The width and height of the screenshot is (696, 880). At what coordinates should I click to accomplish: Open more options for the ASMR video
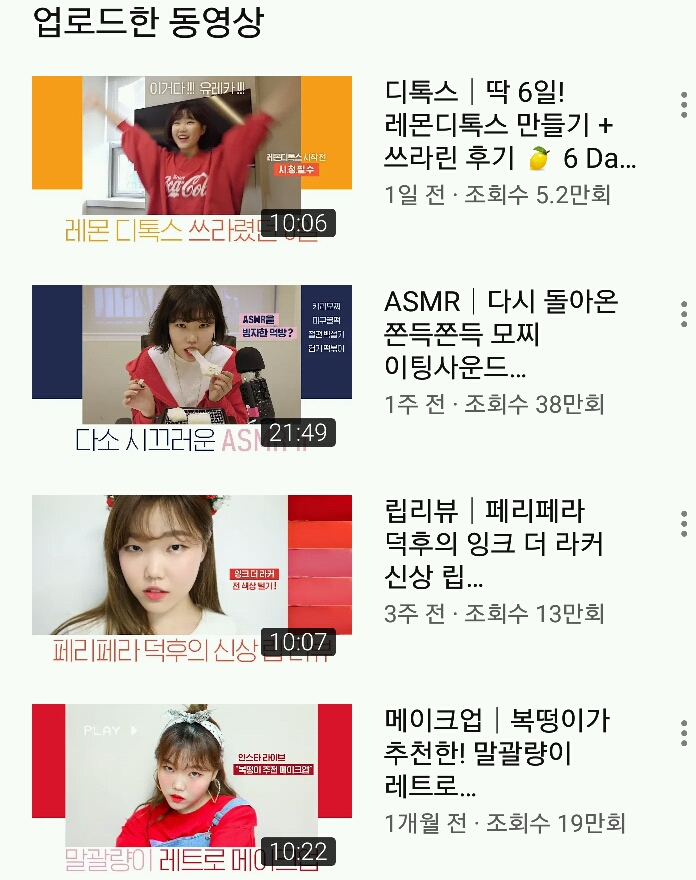pyautogui.click(x=684, y=313)
